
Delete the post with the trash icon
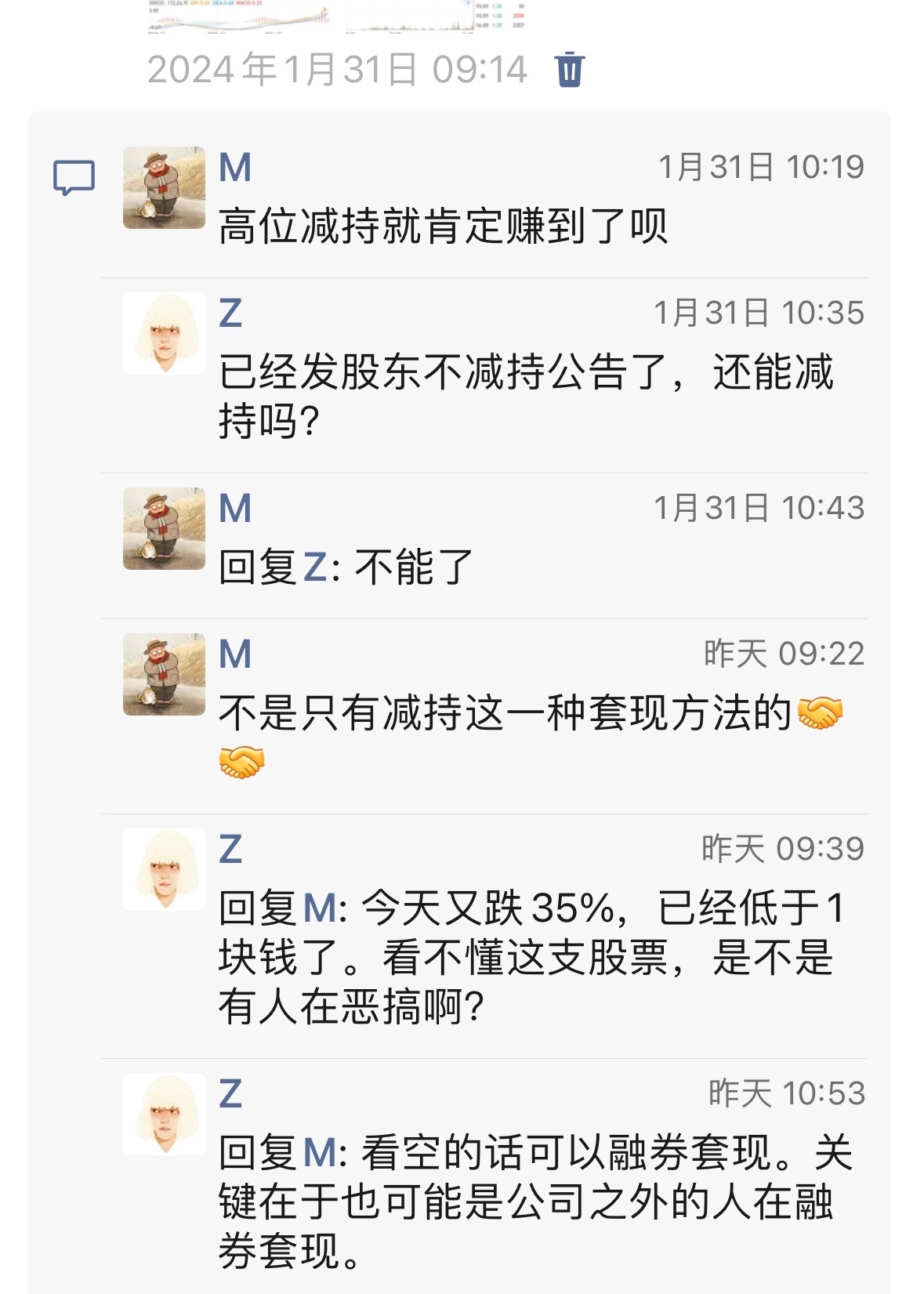pos(569,70)
